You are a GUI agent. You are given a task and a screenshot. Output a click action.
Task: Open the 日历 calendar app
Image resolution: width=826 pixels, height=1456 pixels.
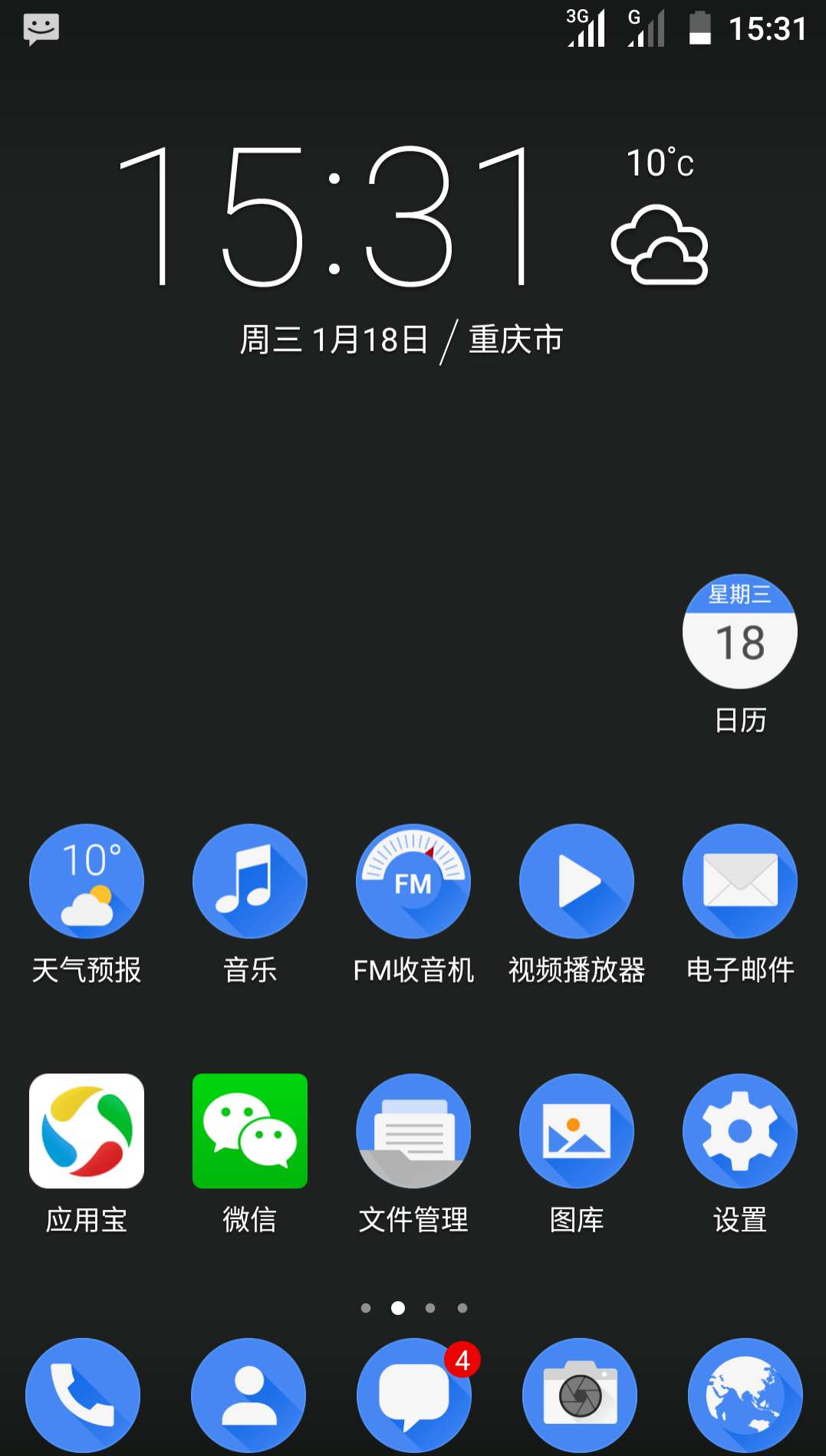coord(739,632)
